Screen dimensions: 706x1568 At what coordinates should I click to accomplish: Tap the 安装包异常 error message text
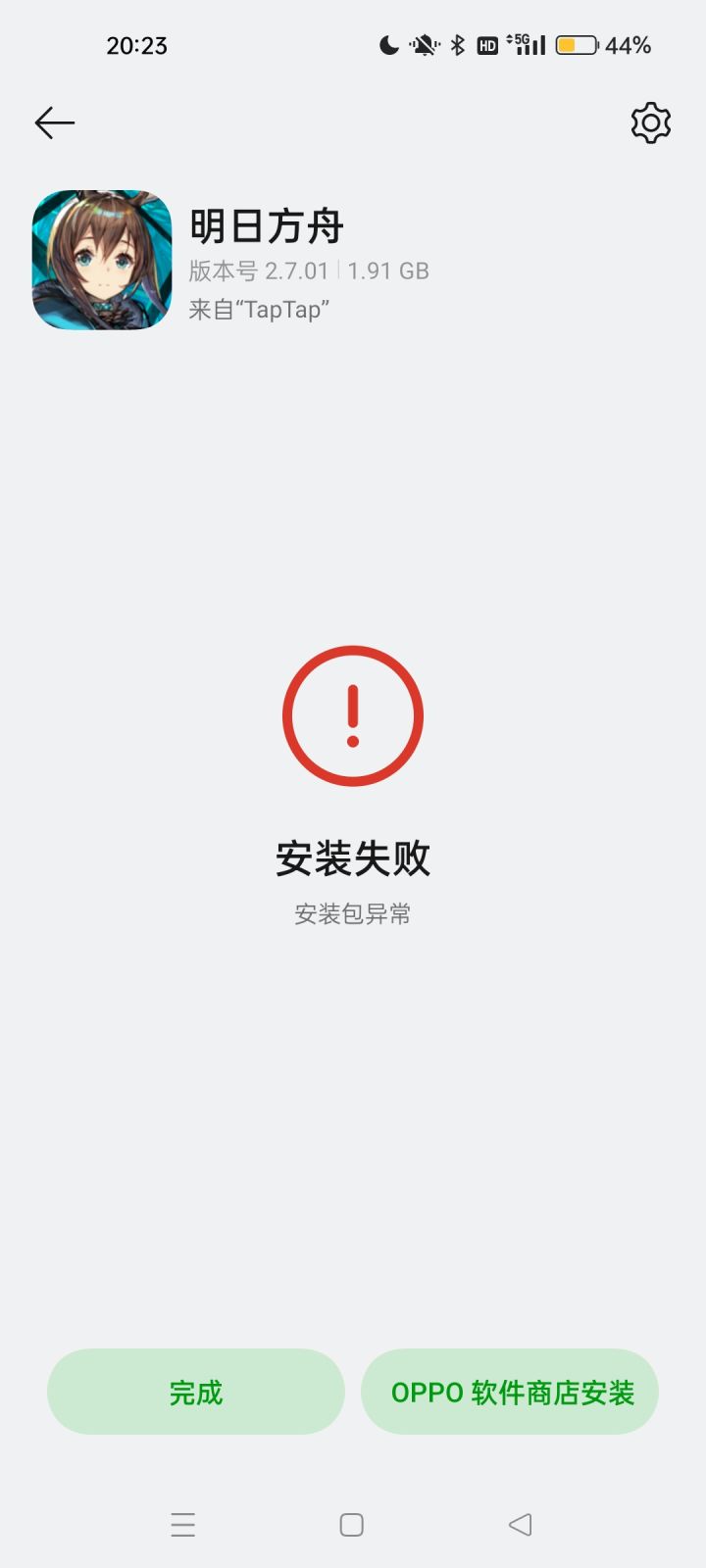pos(352,914)
